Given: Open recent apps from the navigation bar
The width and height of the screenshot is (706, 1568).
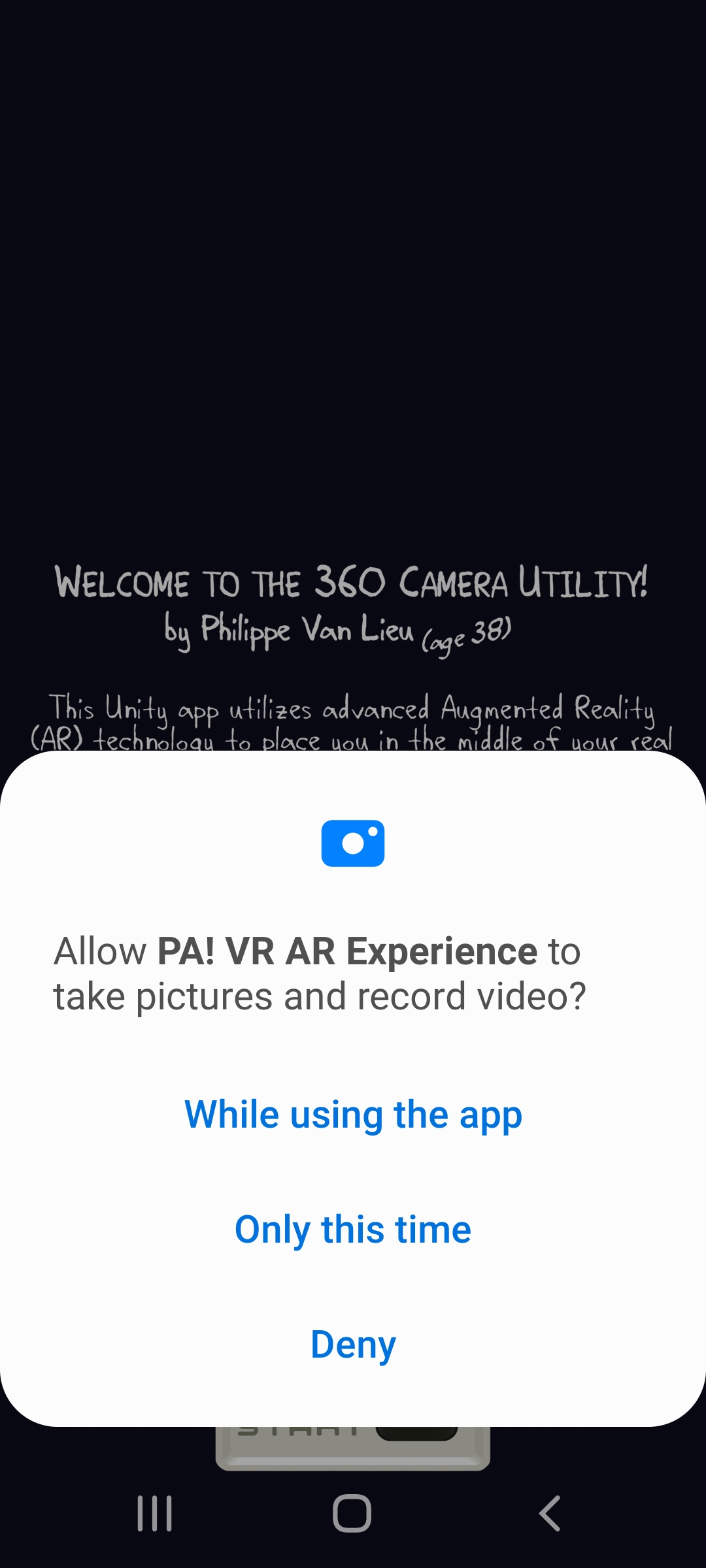Looking at the screenshot, I should click(155, 1513).
